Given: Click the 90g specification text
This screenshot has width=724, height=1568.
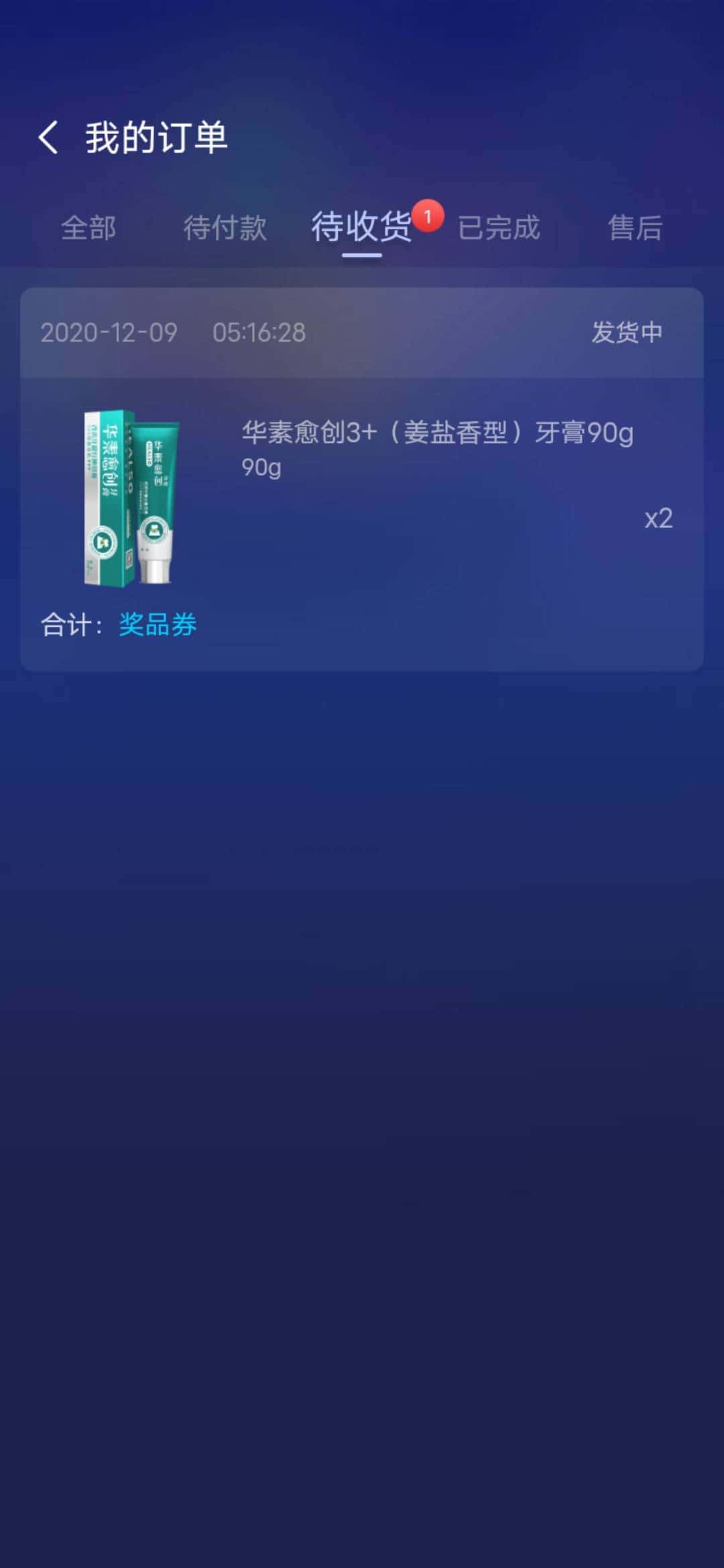Looking at the screenshot, I should coord(263,470).
